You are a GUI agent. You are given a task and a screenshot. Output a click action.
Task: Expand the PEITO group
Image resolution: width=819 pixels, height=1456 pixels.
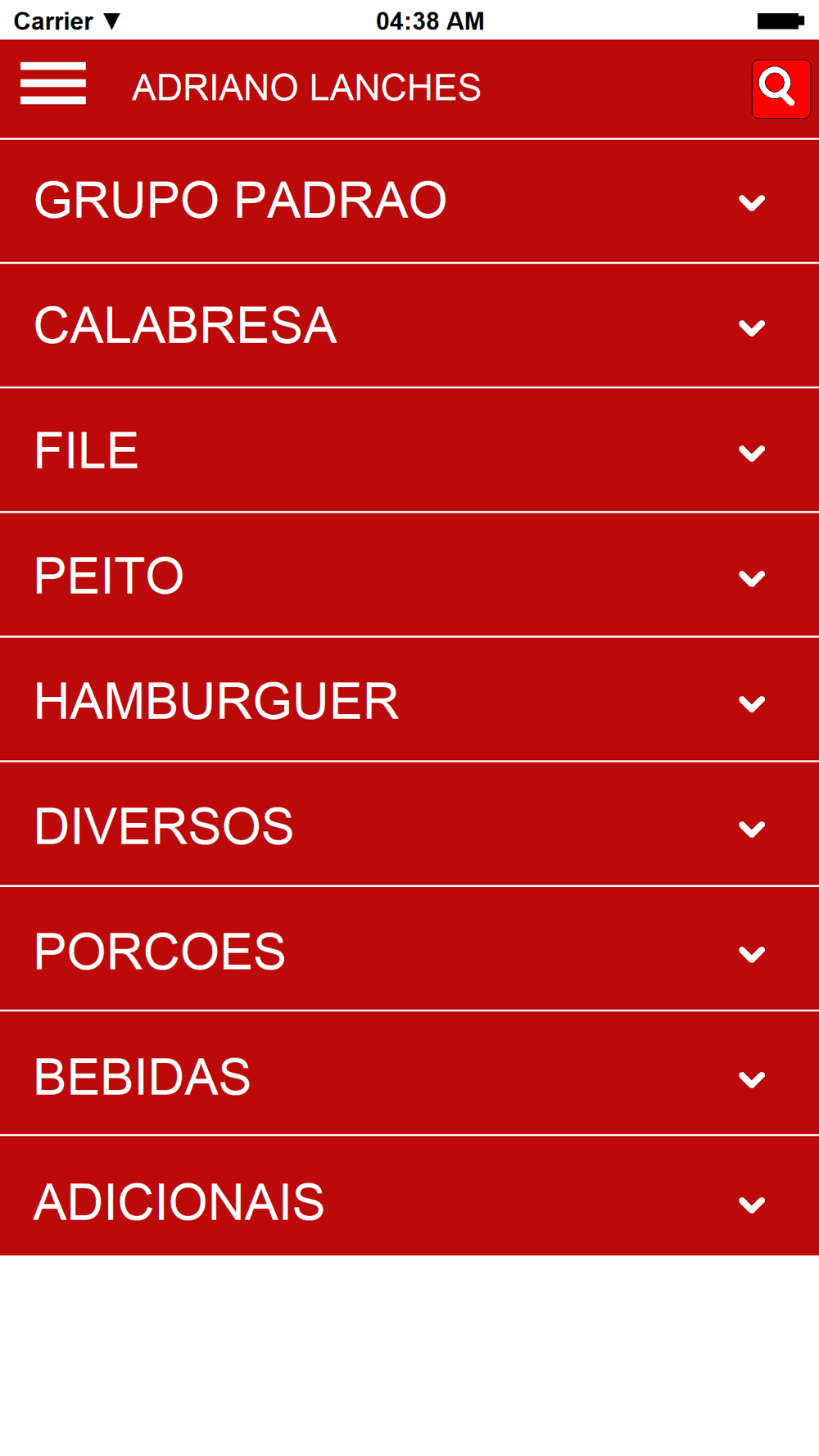409,576
